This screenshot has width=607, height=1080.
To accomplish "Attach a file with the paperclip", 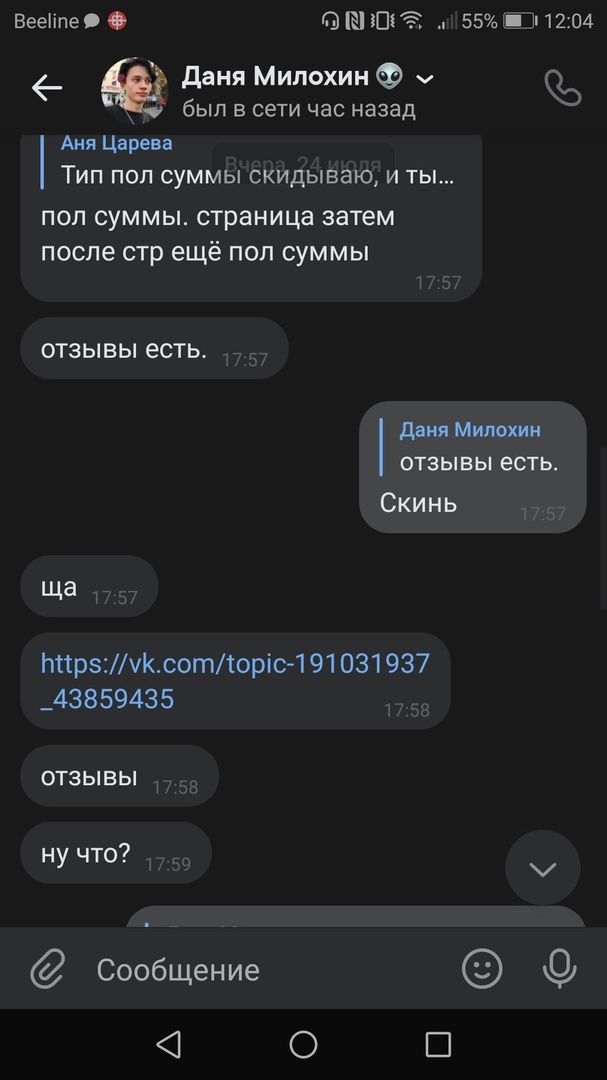I will point(47,969).
